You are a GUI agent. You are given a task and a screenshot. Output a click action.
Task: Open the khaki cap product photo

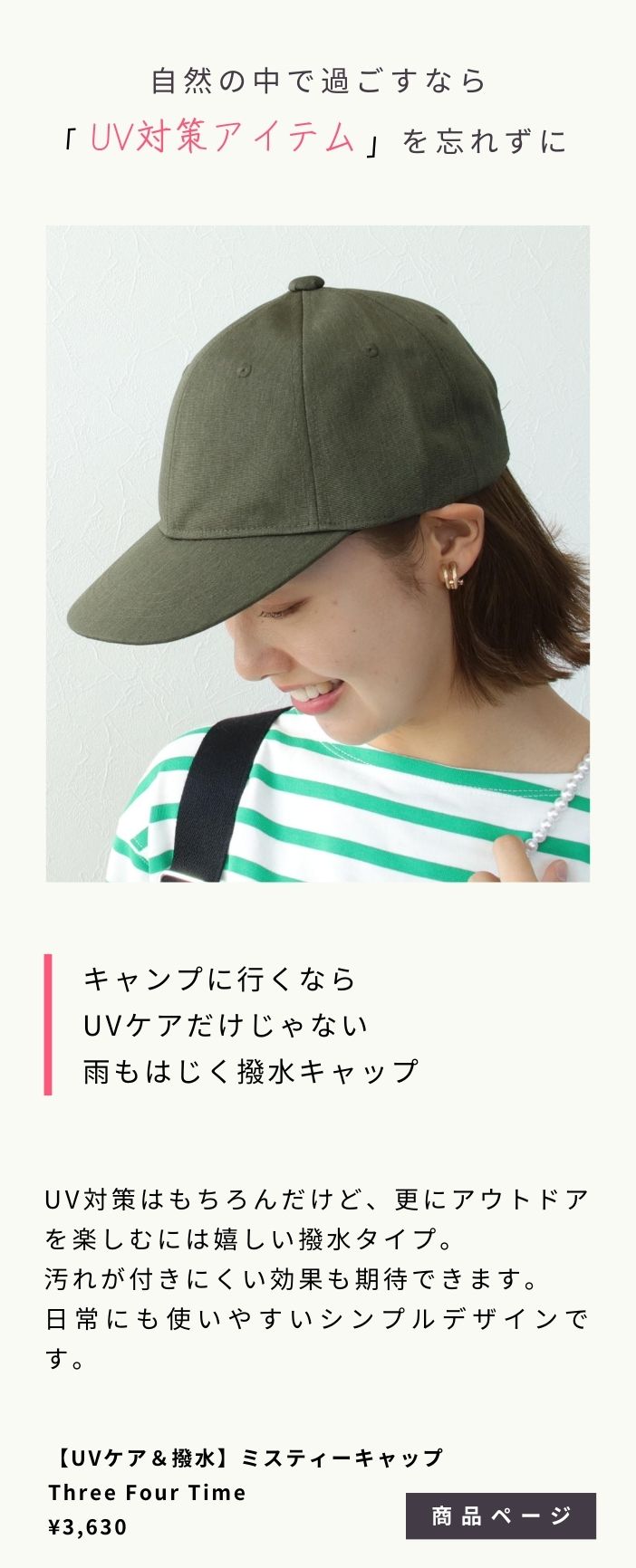click(317, 553)
